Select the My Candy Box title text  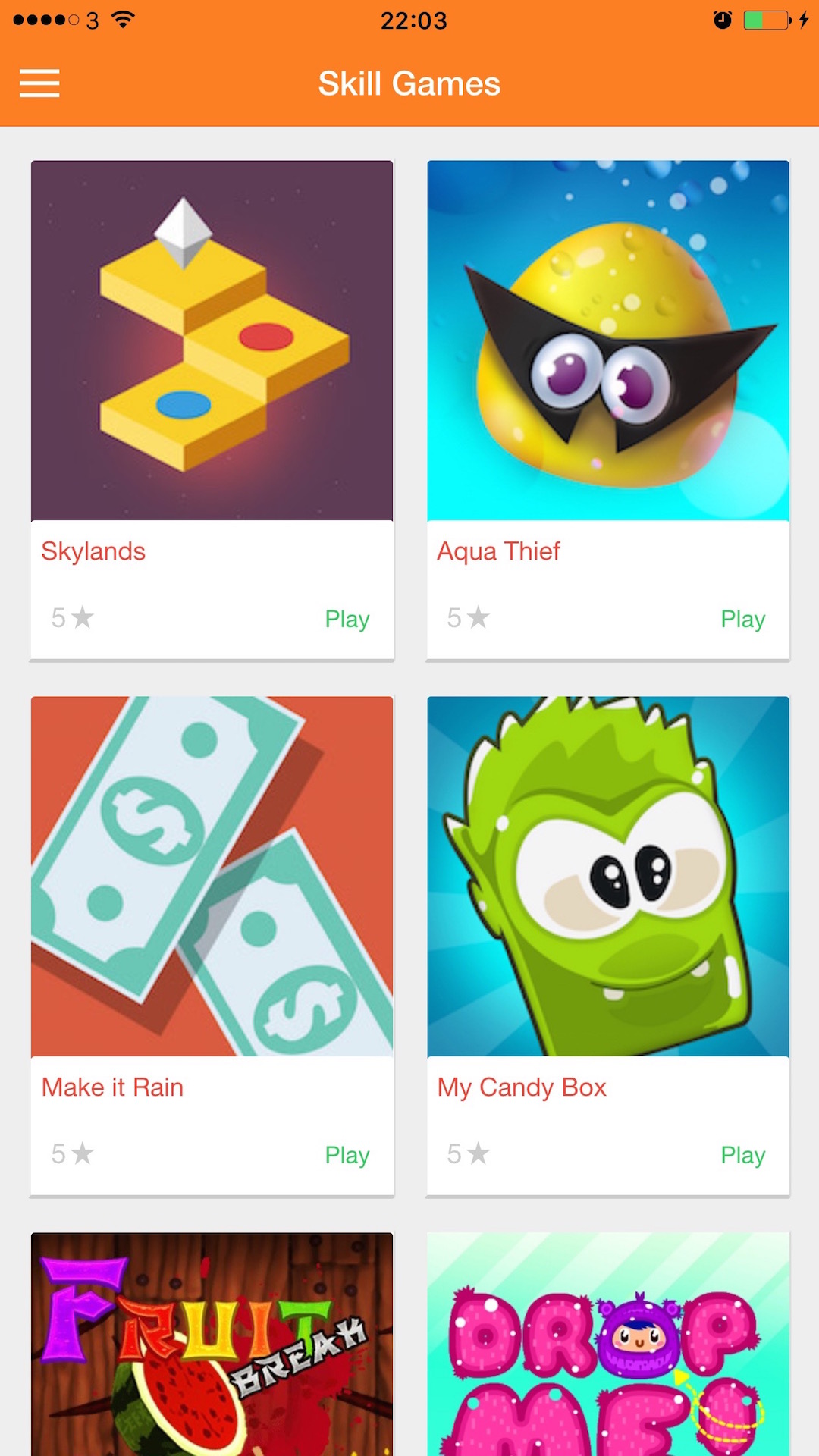(521, 1087)
